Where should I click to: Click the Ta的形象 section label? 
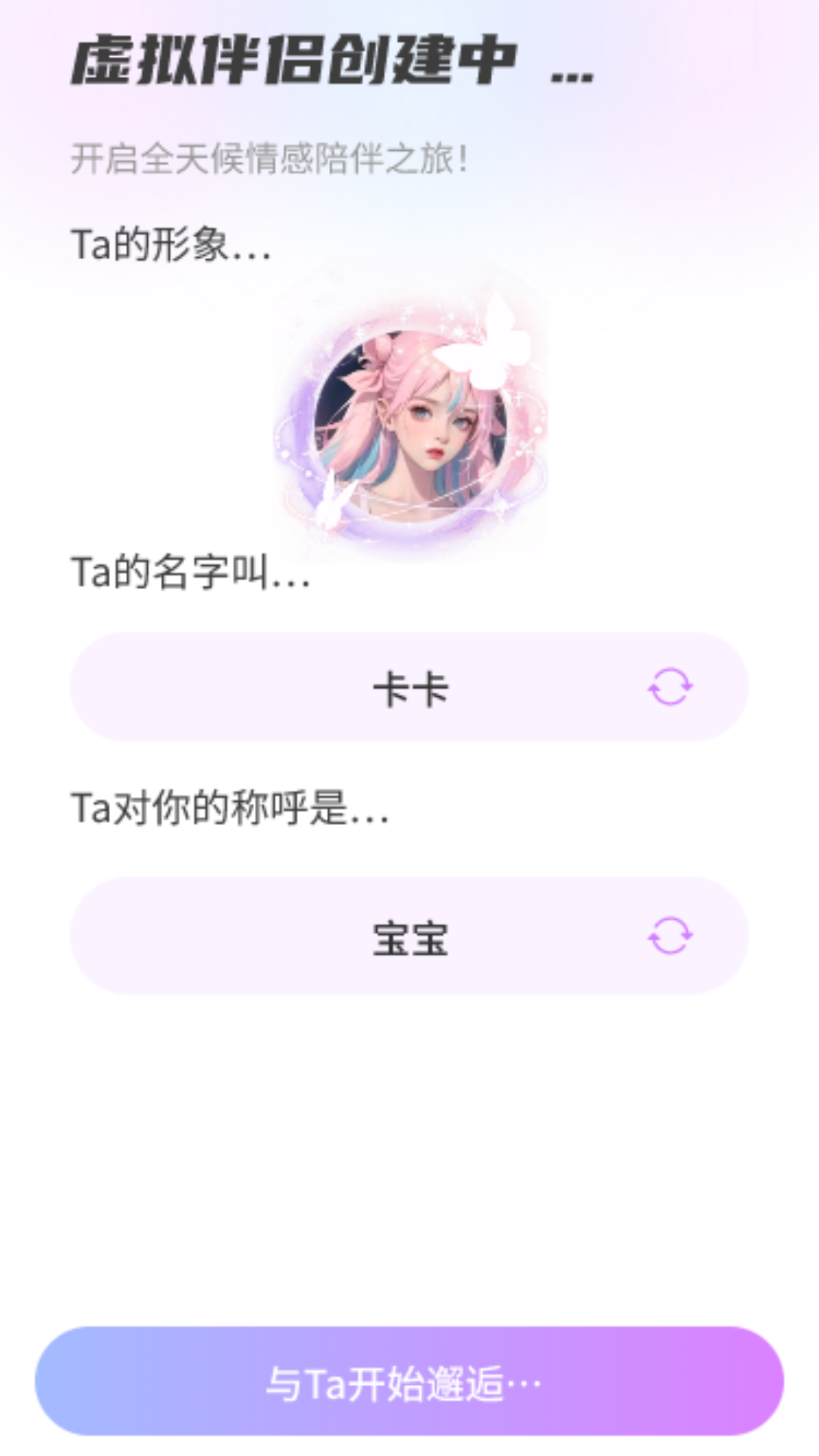point(171,244)
